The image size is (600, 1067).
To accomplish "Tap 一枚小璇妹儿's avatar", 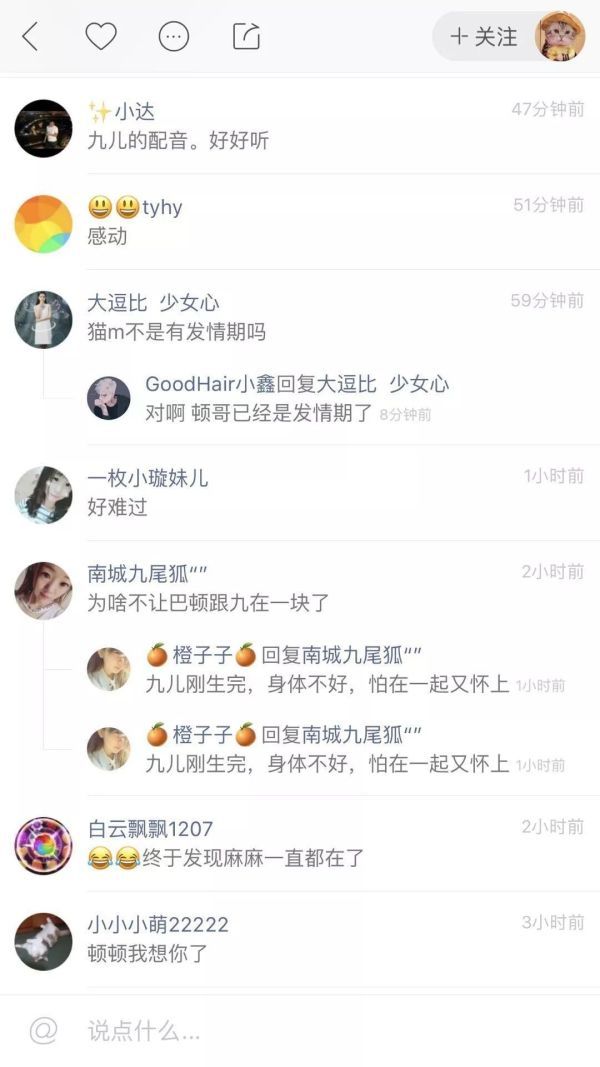I will point(43,494).
